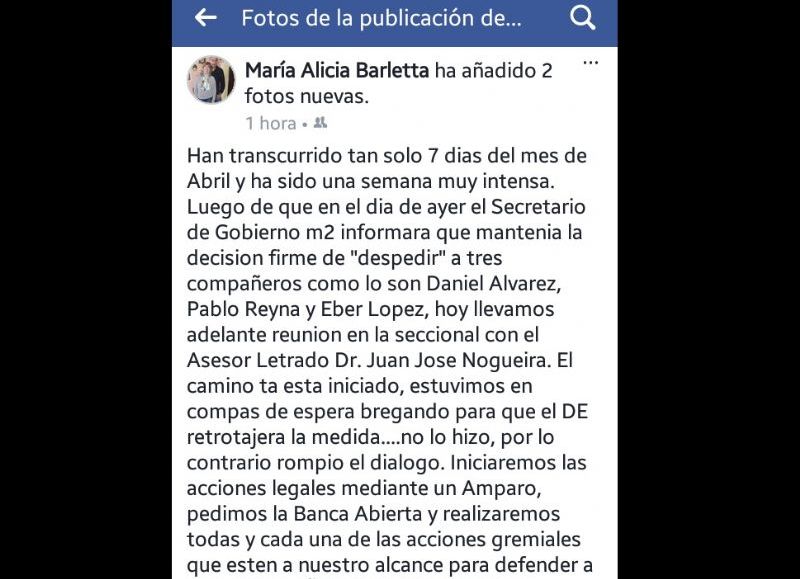Open María Alicia Barletta's profile picture
Screen dimensions: 800x579
pyautogui.click(x=211, y=79)
